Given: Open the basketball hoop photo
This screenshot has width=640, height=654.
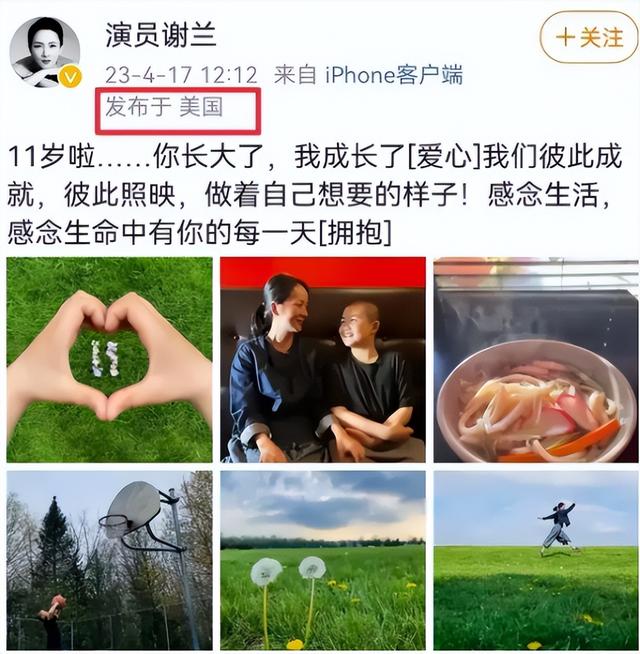Looking at the screenshot, I should point(109,560).
